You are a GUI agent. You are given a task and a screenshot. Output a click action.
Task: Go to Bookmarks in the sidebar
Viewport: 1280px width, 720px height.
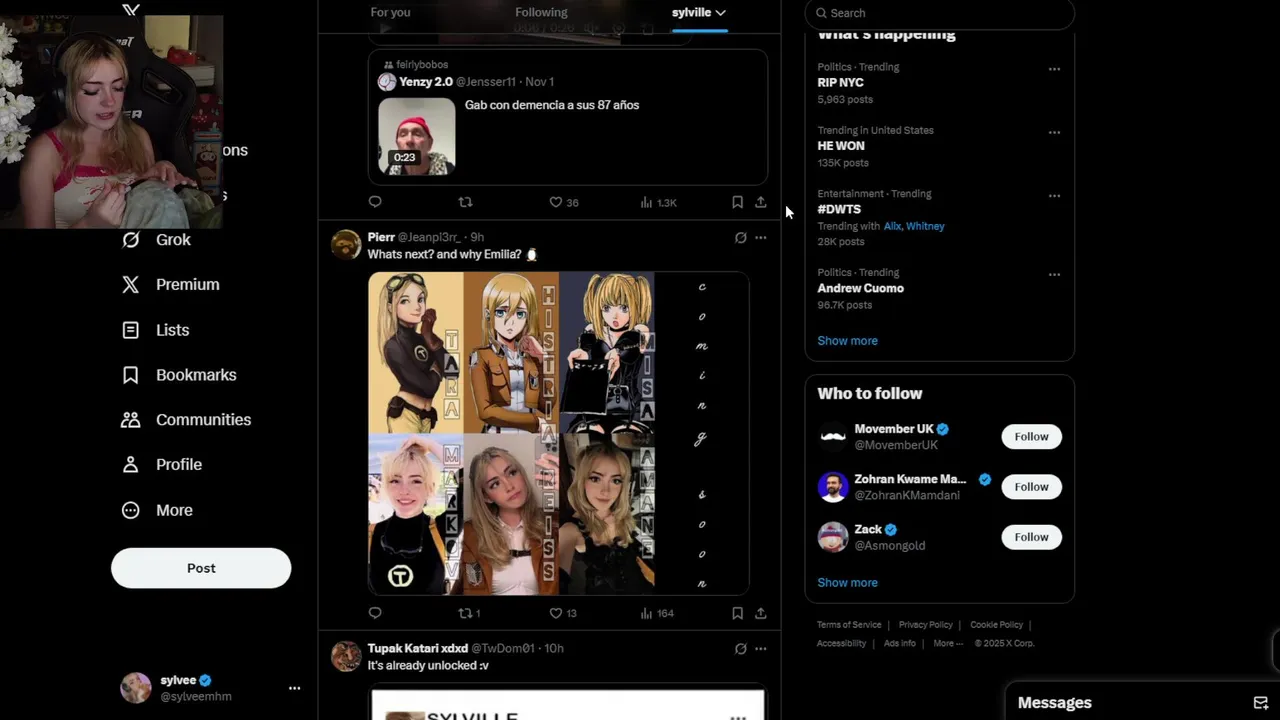195,375
